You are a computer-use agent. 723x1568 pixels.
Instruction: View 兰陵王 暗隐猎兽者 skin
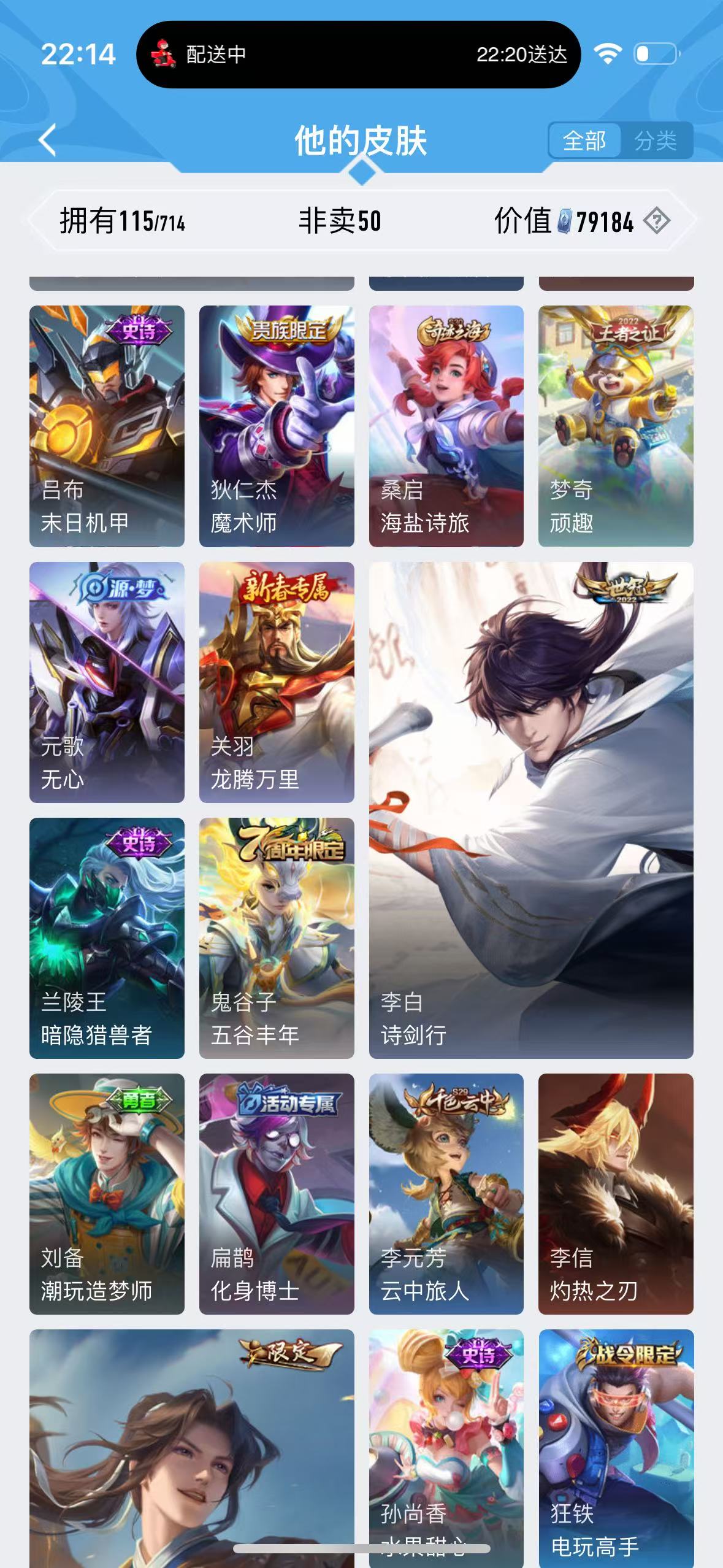pos(107,938)
